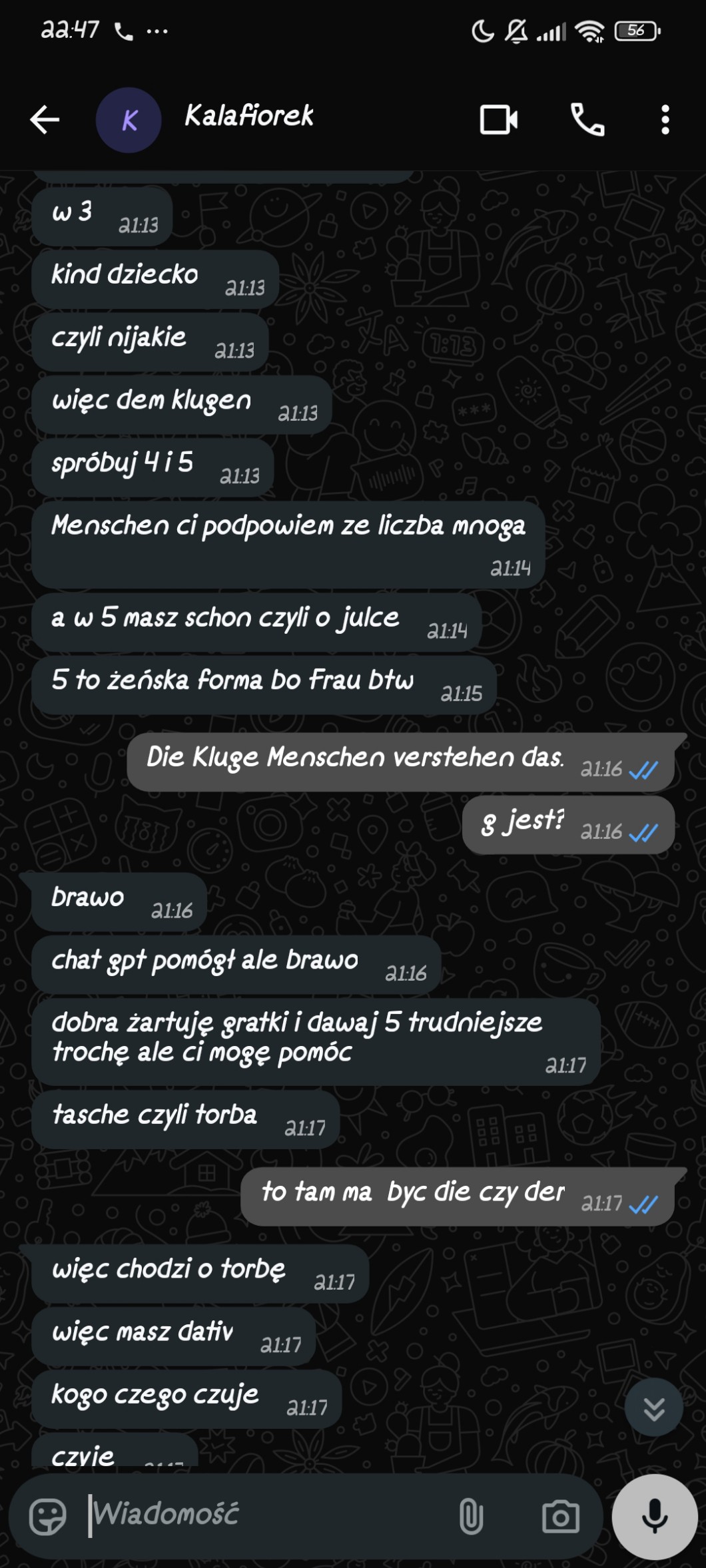Record a voice message
The width and height of the screenshot is (706, 1568).
pyautogui.click(x=654, y=1517)
